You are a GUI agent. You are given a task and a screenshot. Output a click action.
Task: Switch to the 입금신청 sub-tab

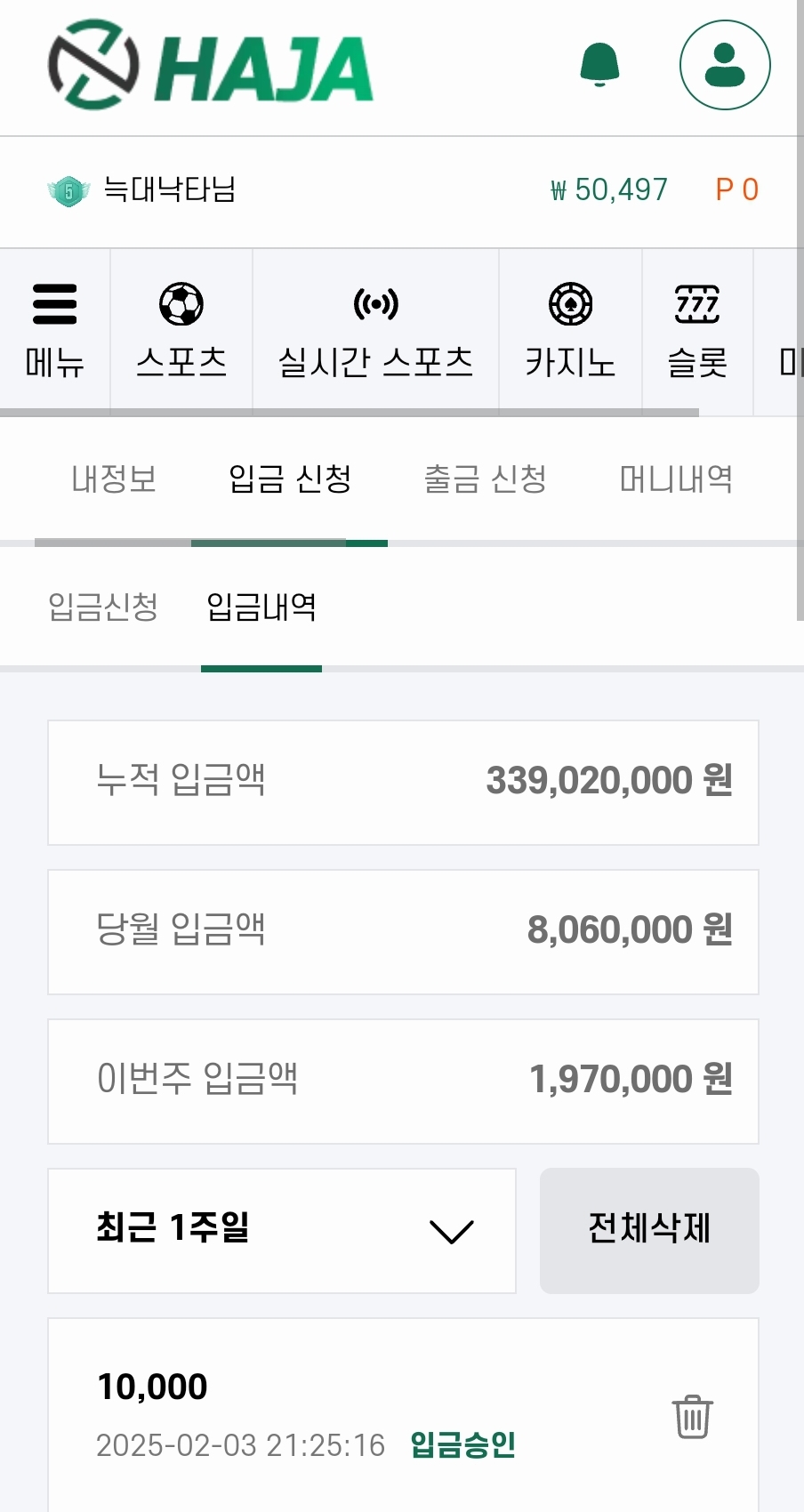pos(103,607)
